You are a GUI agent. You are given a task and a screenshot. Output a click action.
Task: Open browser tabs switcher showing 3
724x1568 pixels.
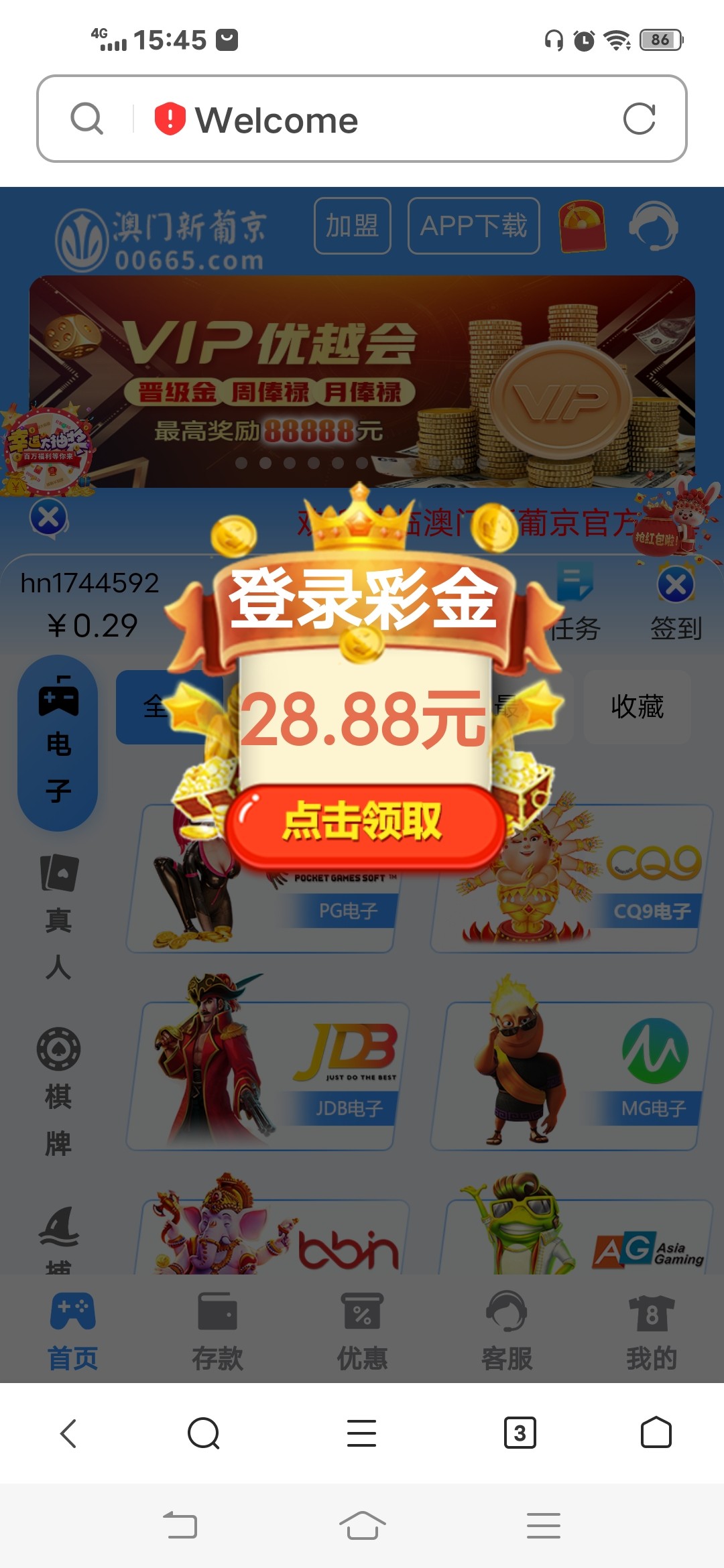click(x=520, y=1433)
